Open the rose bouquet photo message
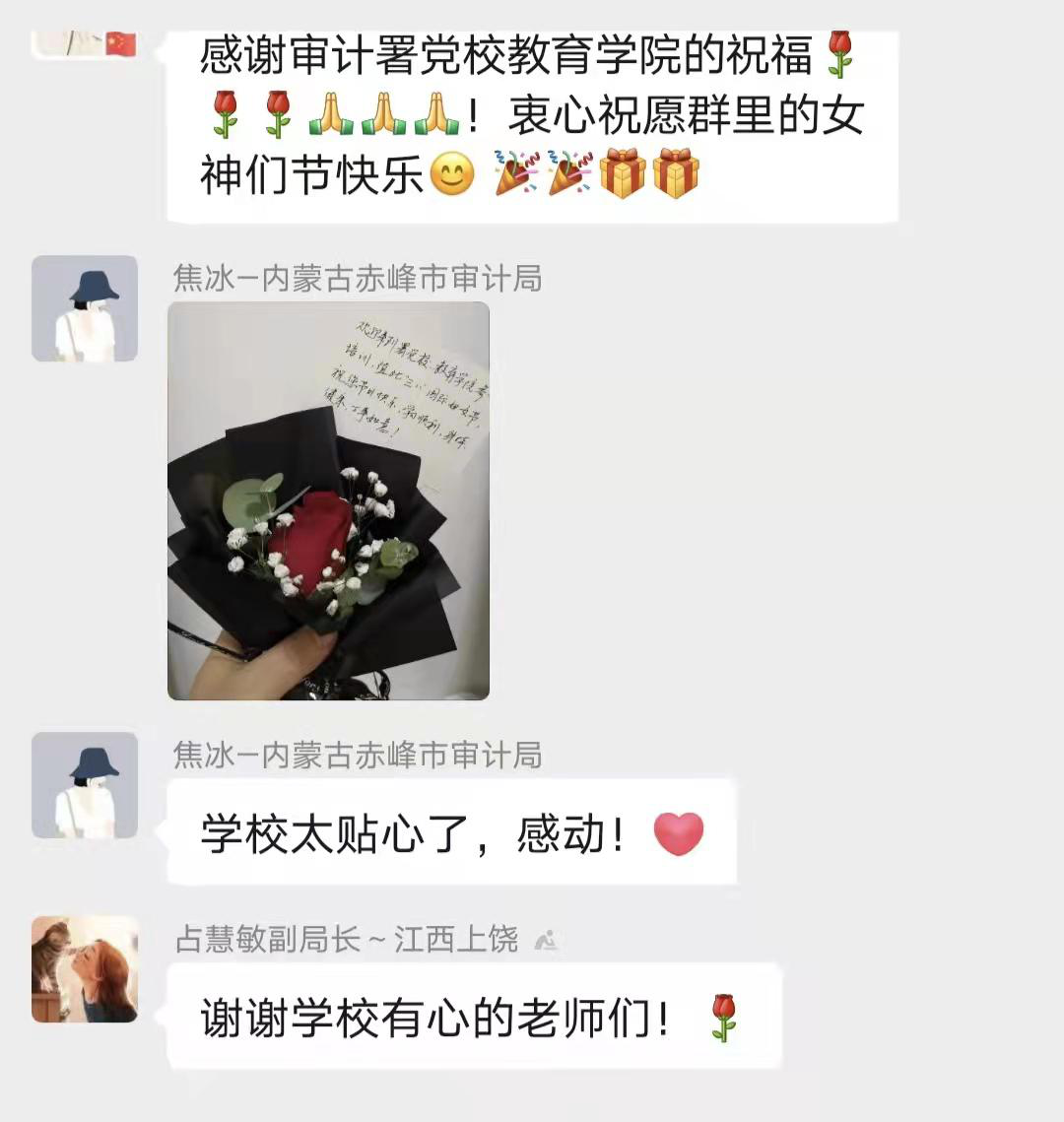Screen dimensions: 1064x1122 pos(328,500)
